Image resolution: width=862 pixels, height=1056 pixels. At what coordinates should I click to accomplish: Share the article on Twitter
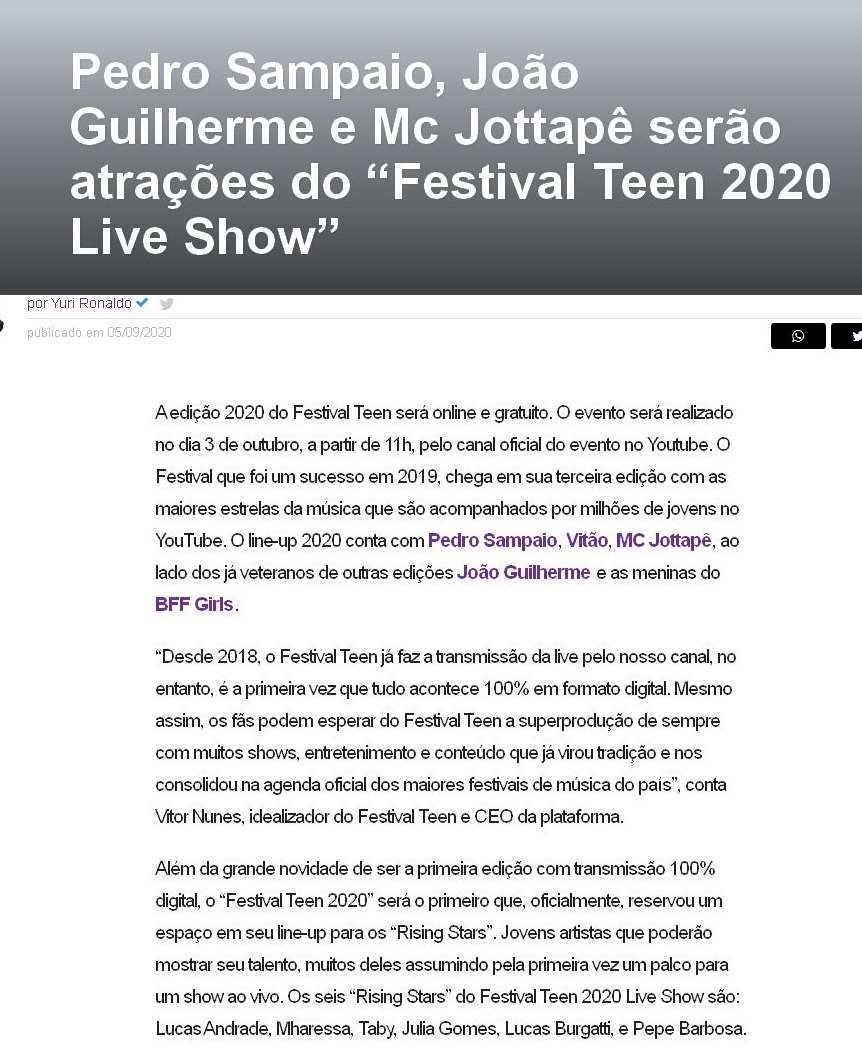click(x=849, y=336)
